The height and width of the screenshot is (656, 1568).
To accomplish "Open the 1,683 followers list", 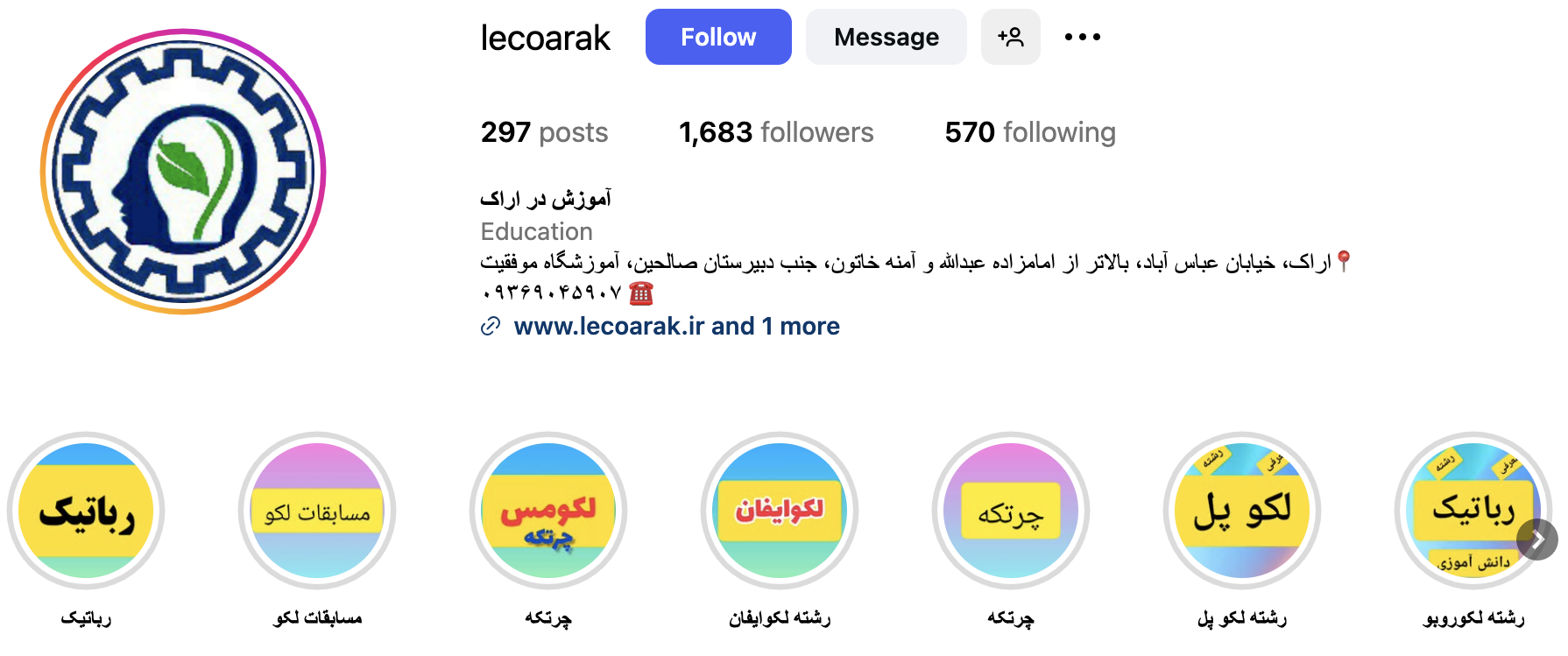I will [x=775, y=132].
